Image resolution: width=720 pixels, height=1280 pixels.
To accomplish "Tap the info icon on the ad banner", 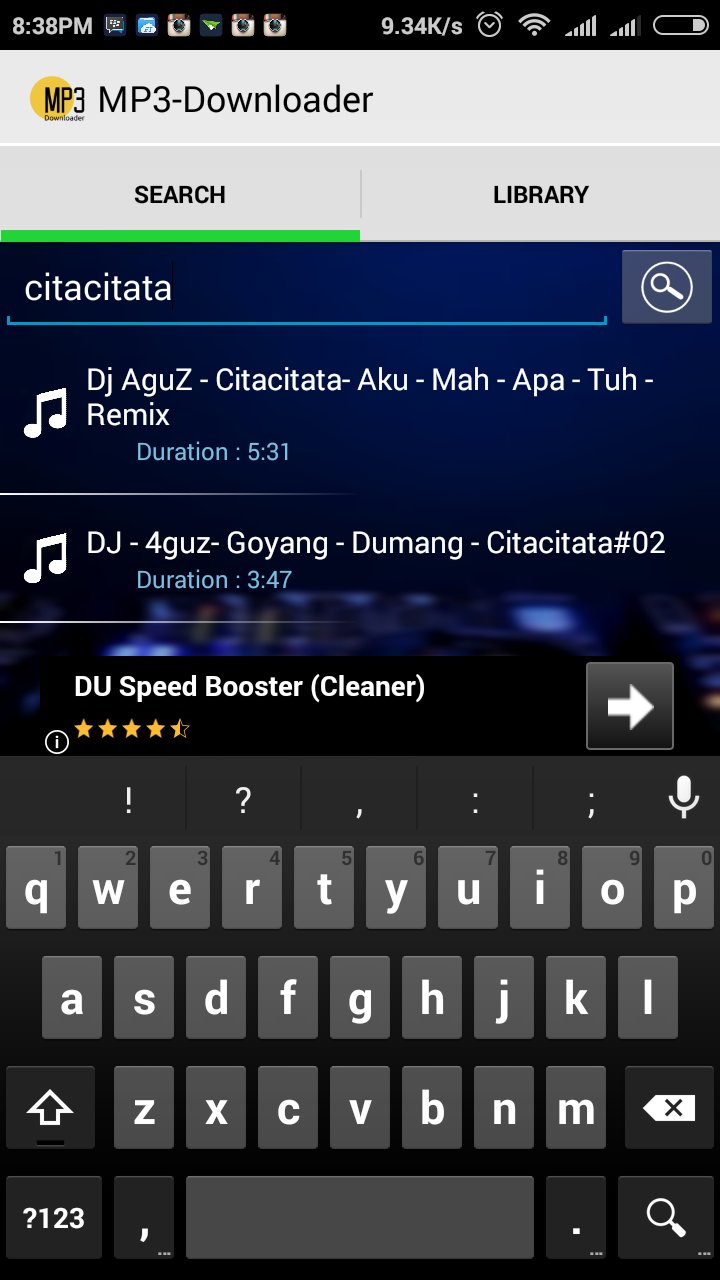I will click(56, 742).
